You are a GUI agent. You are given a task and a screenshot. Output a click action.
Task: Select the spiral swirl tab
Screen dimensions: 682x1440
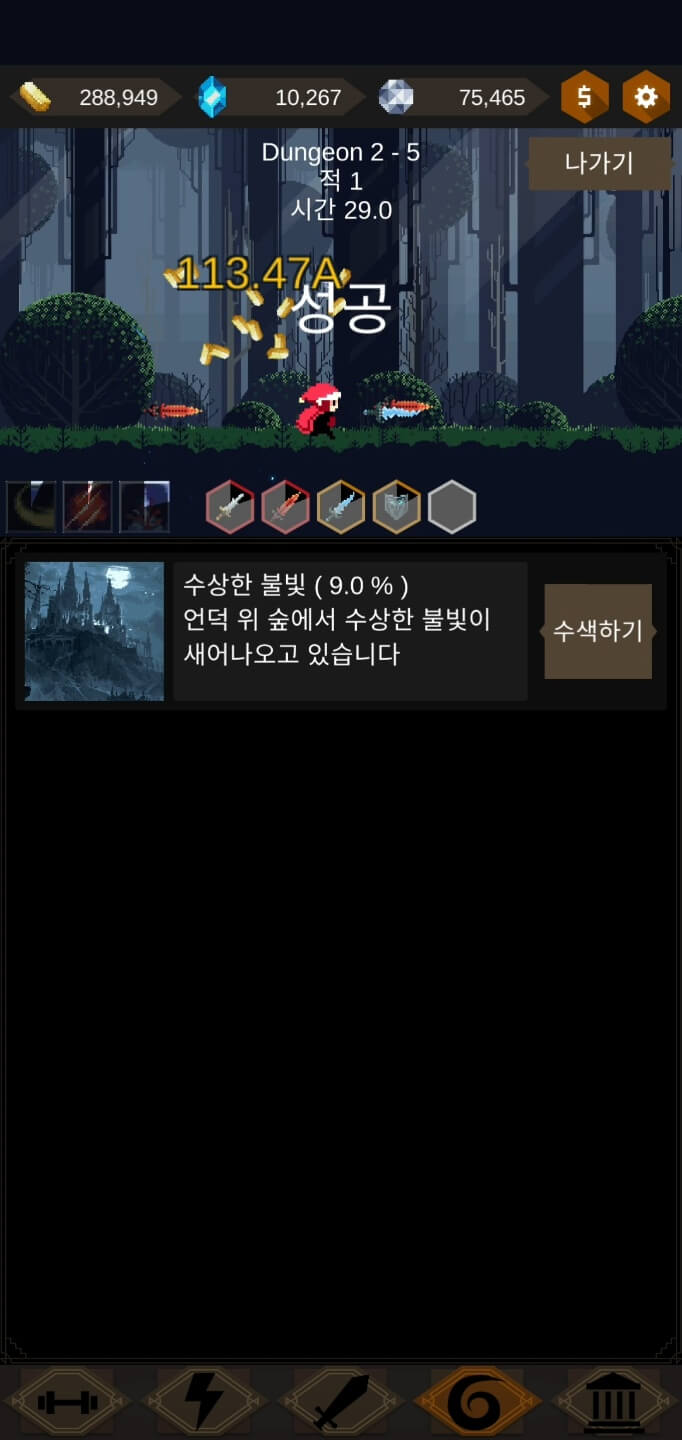click(477, 1402)
